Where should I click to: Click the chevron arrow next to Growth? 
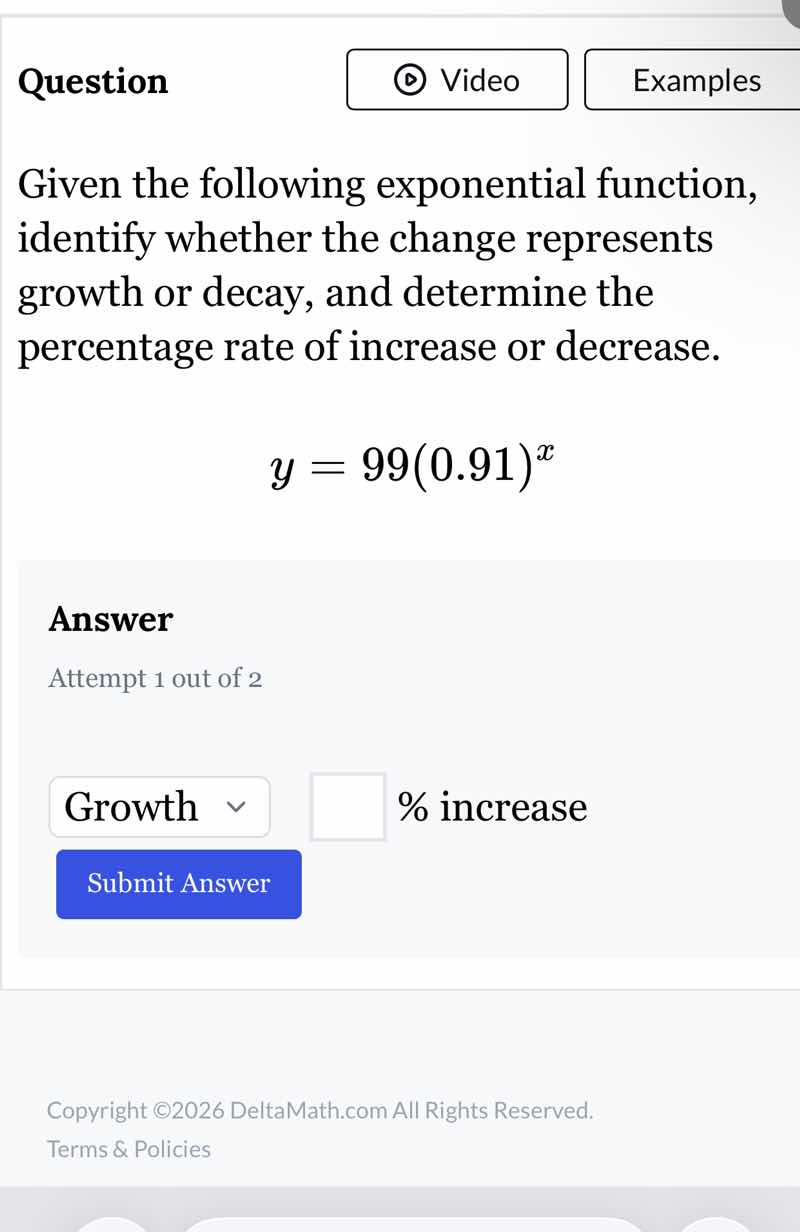237,806
